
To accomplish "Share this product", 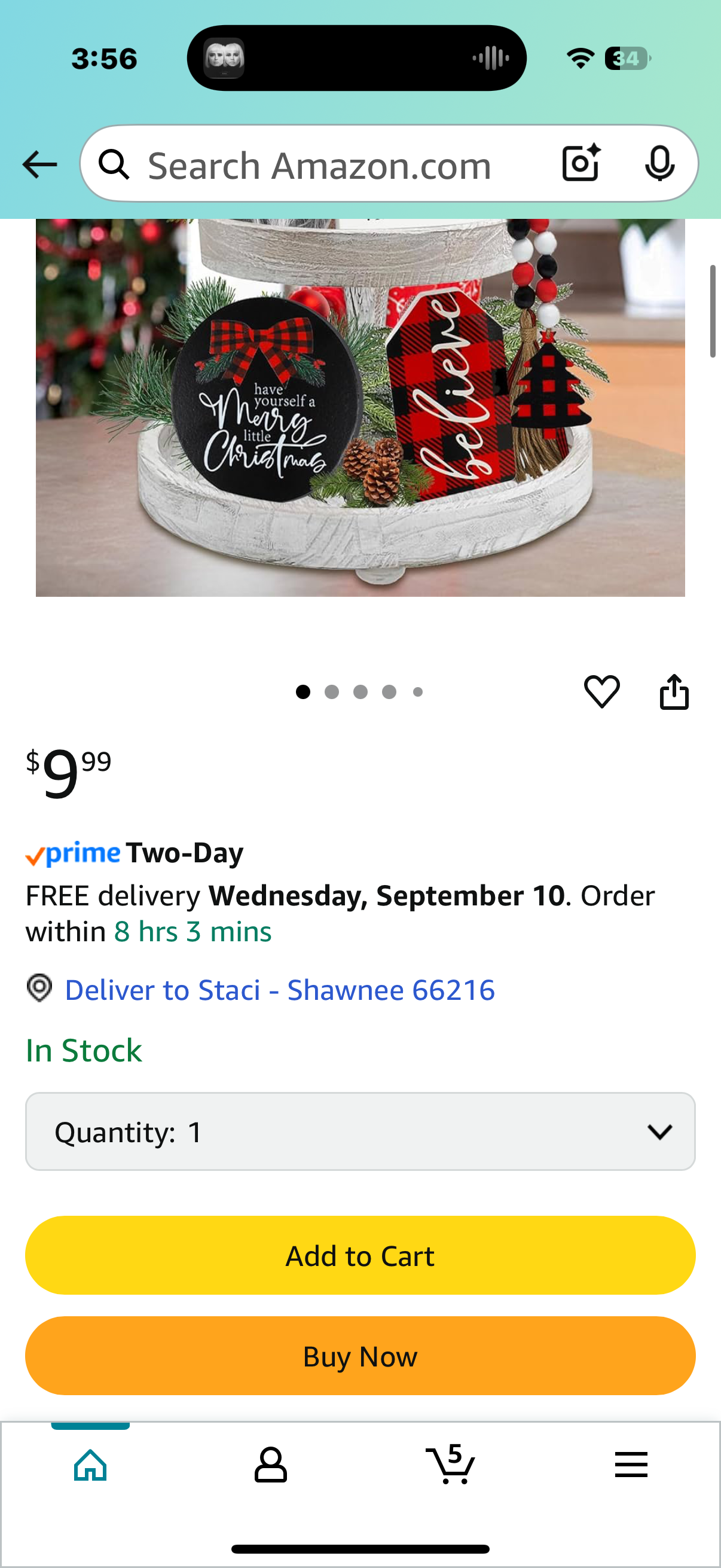I will tap(674, 691).
